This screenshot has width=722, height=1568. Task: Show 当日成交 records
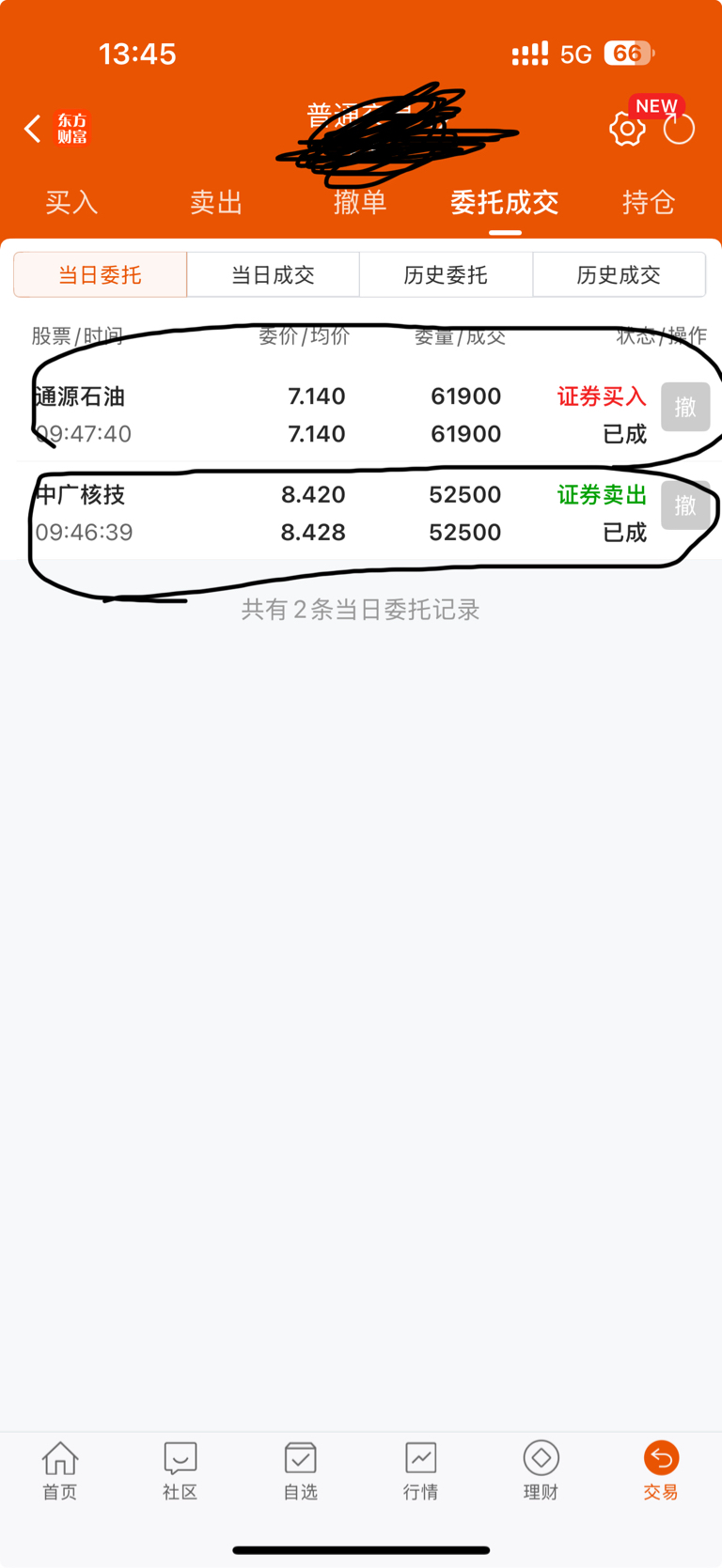point(273,274)
